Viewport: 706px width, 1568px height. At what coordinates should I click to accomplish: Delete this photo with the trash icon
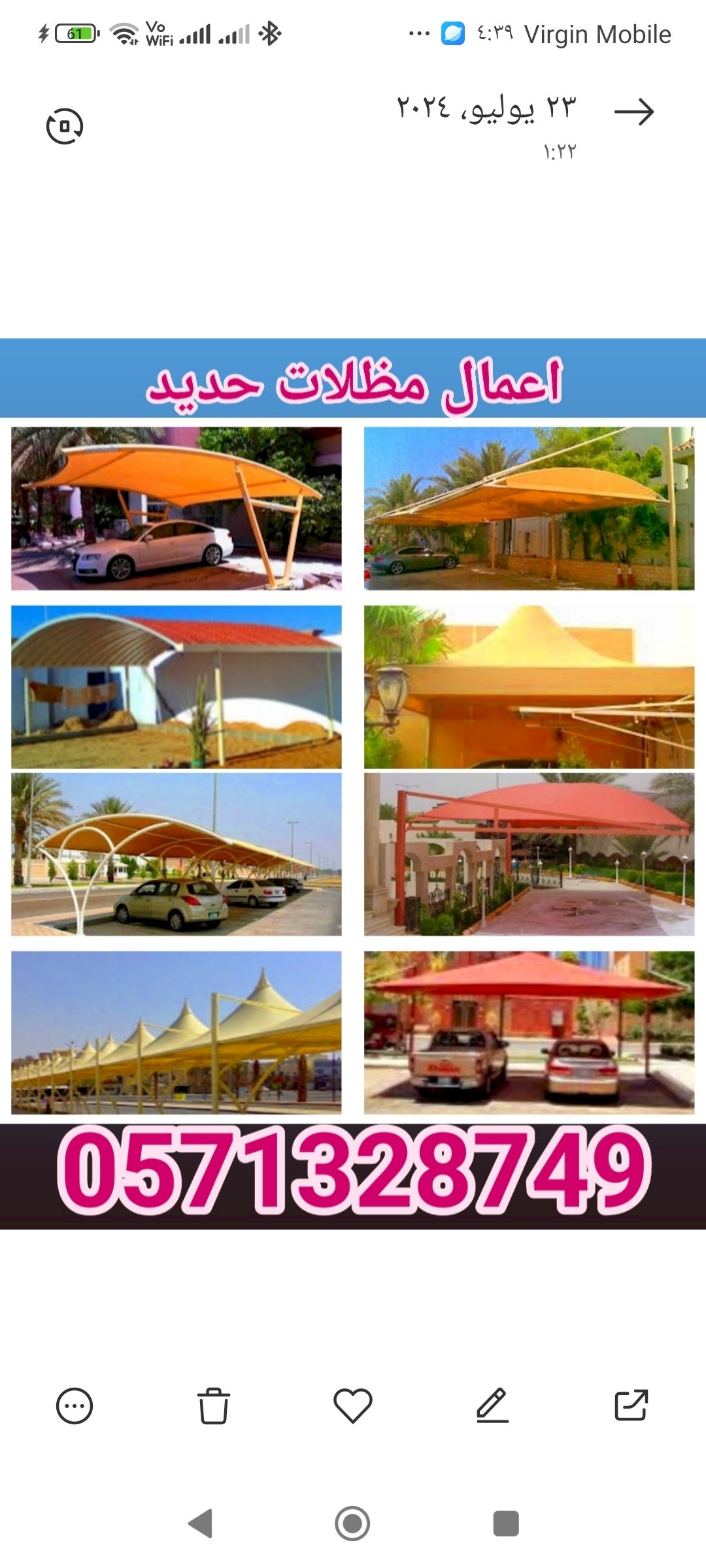pos(214,1405)
